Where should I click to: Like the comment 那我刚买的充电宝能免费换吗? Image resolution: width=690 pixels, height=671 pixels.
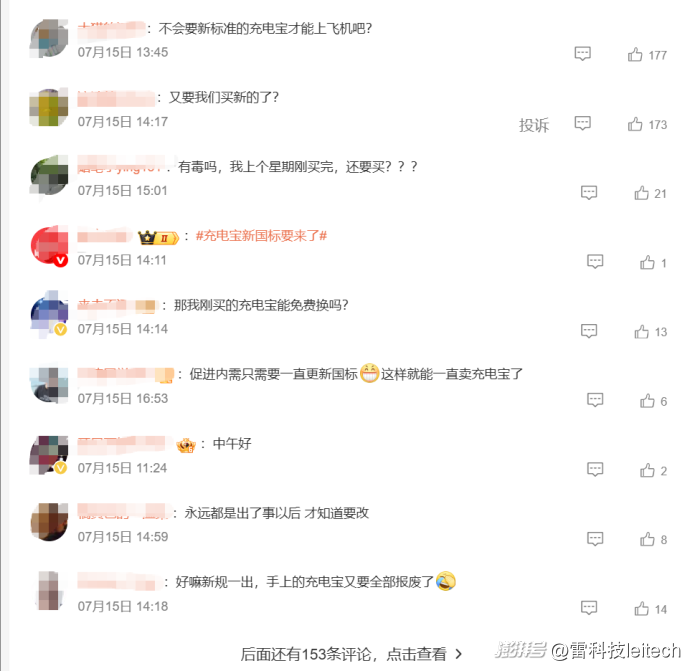click(641, 331)
